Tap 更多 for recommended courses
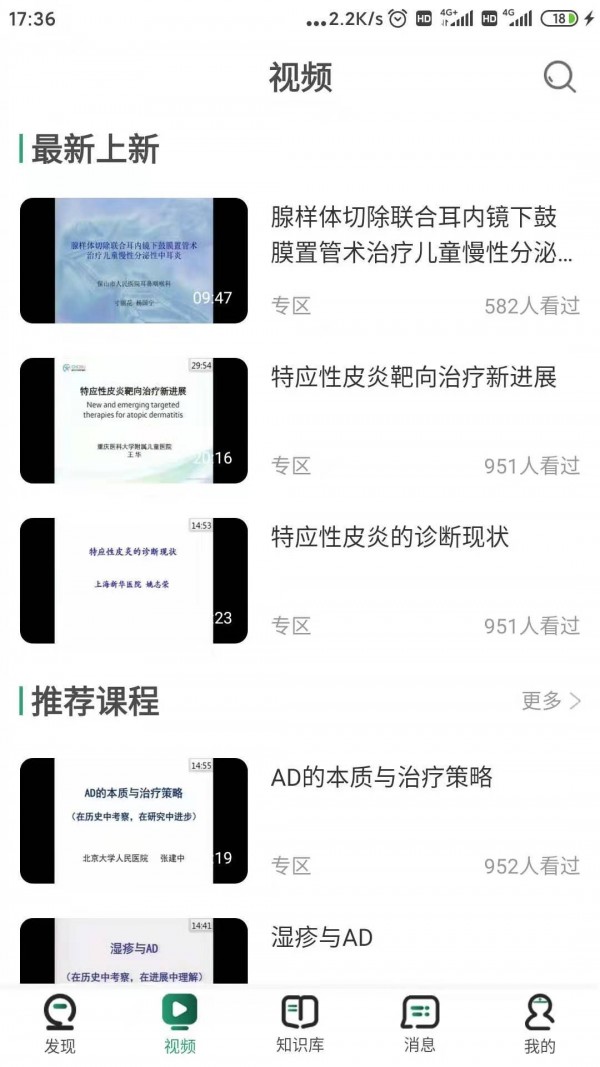 point(551,701)
